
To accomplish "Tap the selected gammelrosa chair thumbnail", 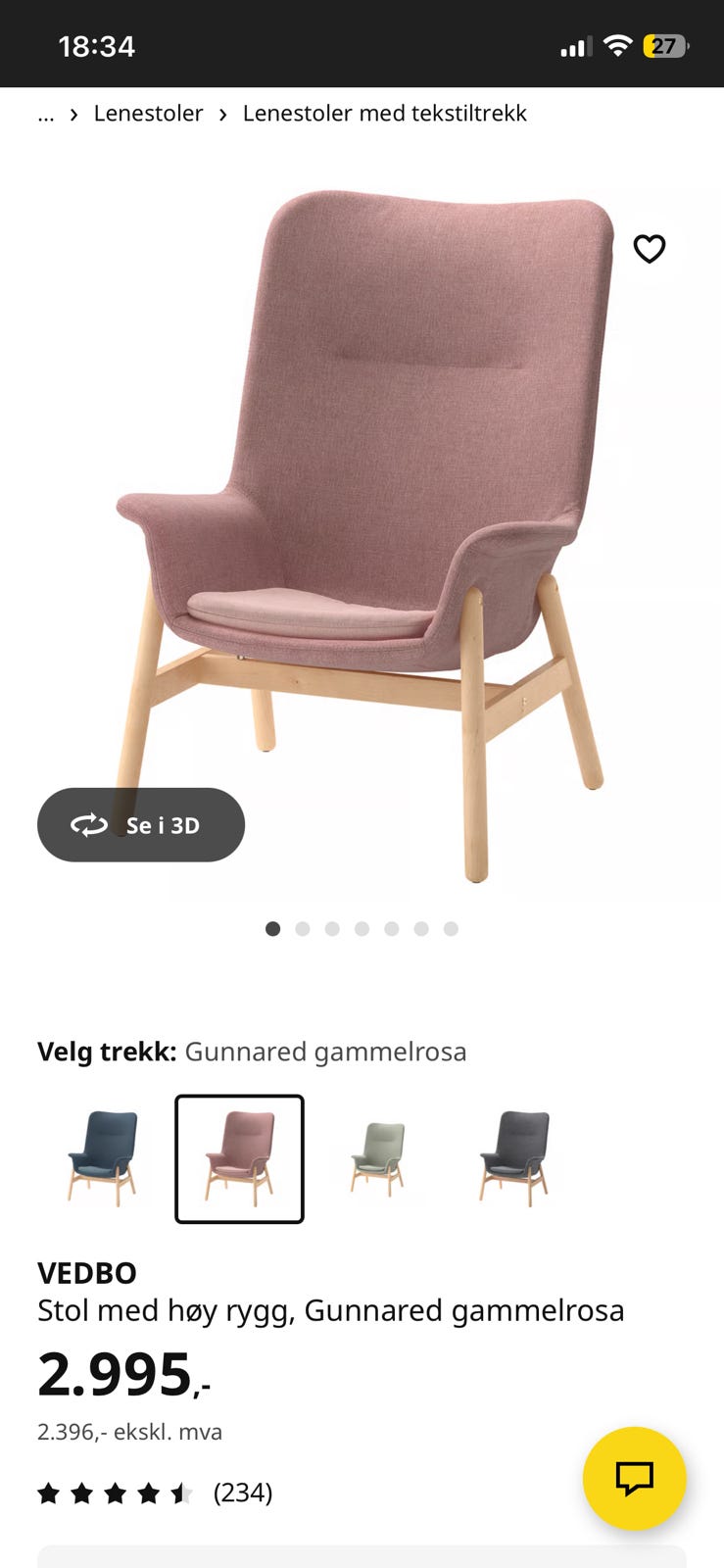I will pyautogui.click(x=239, y=1158).
